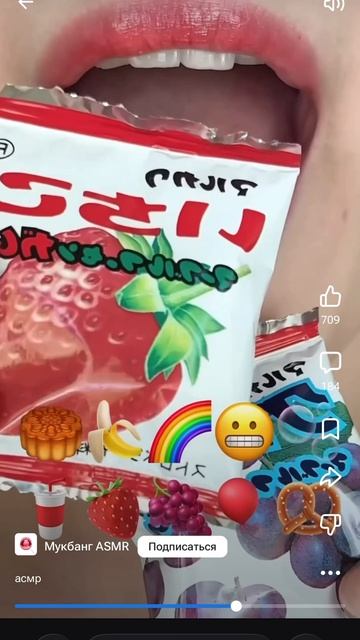360x640 pixels.
Task: Share this video
Action: (330, 478)
